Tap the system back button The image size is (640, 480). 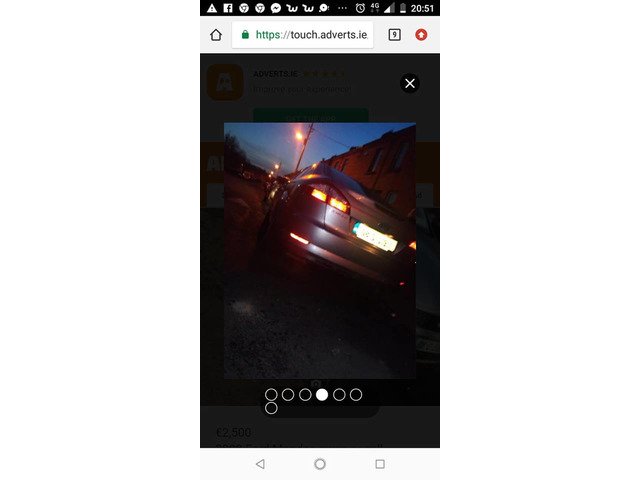(x=260, y=464)
